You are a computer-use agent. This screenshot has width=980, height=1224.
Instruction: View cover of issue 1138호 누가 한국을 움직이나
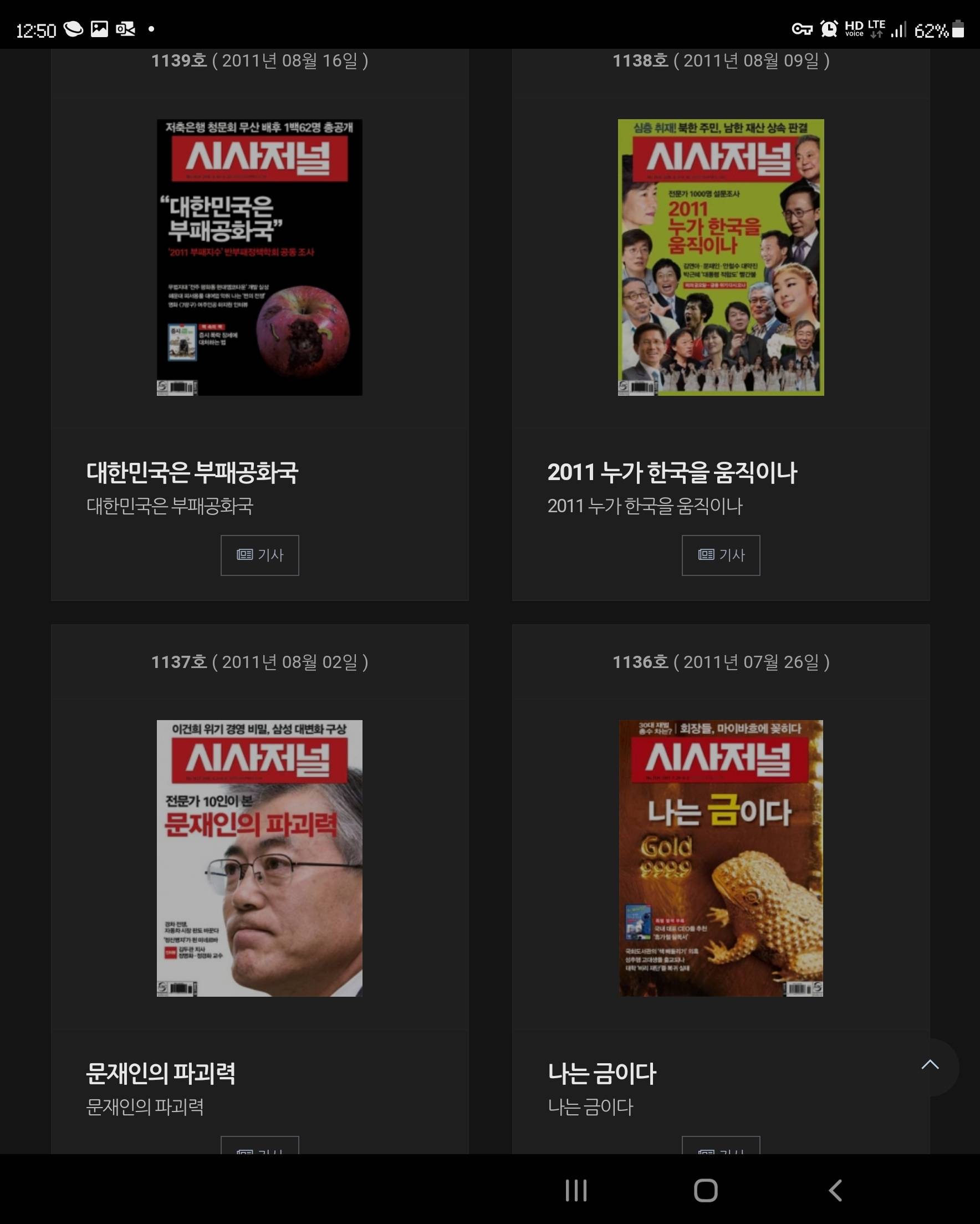click(x=721, y=257)
